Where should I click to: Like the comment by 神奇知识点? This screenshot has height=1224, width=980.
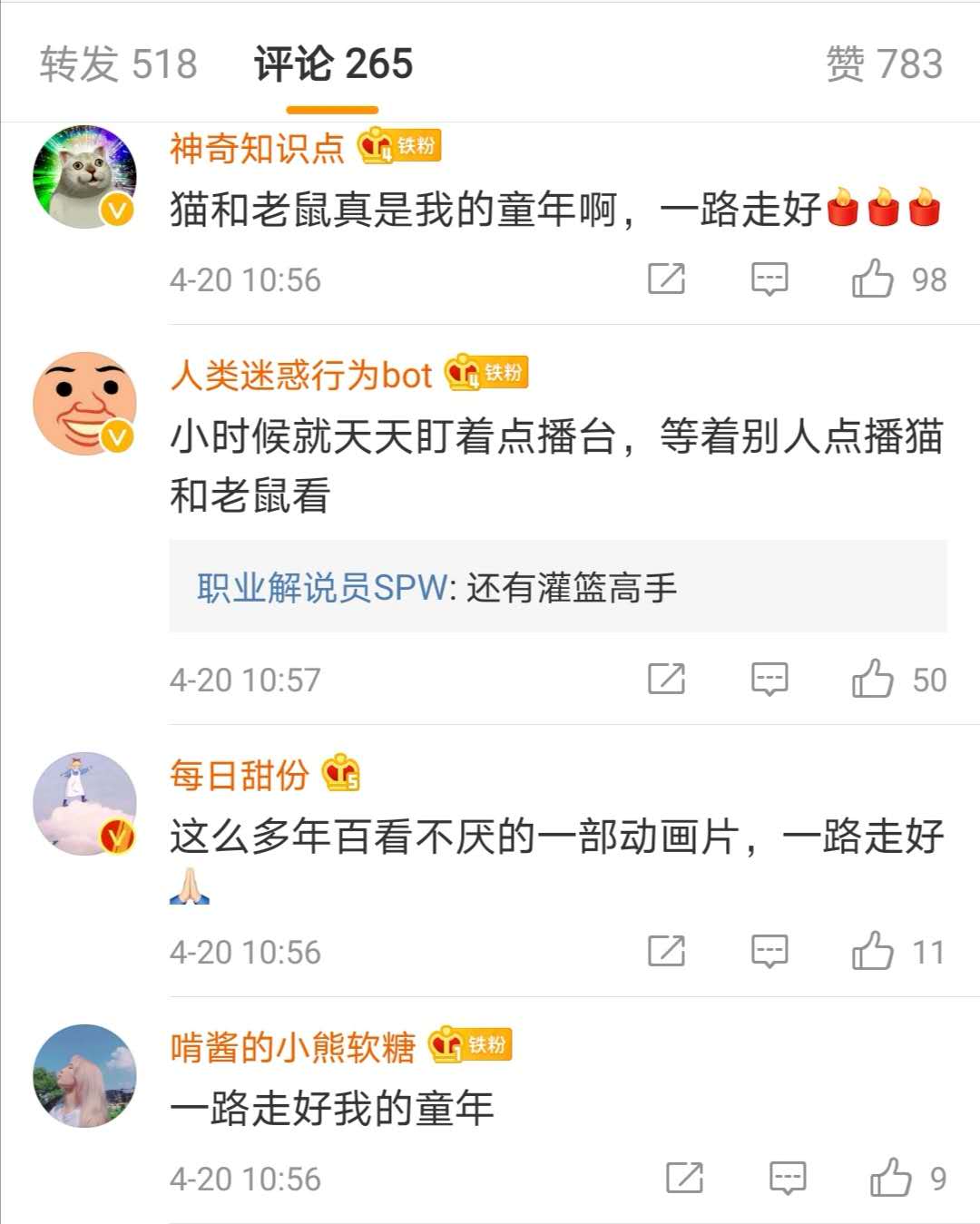coord(873,279)
